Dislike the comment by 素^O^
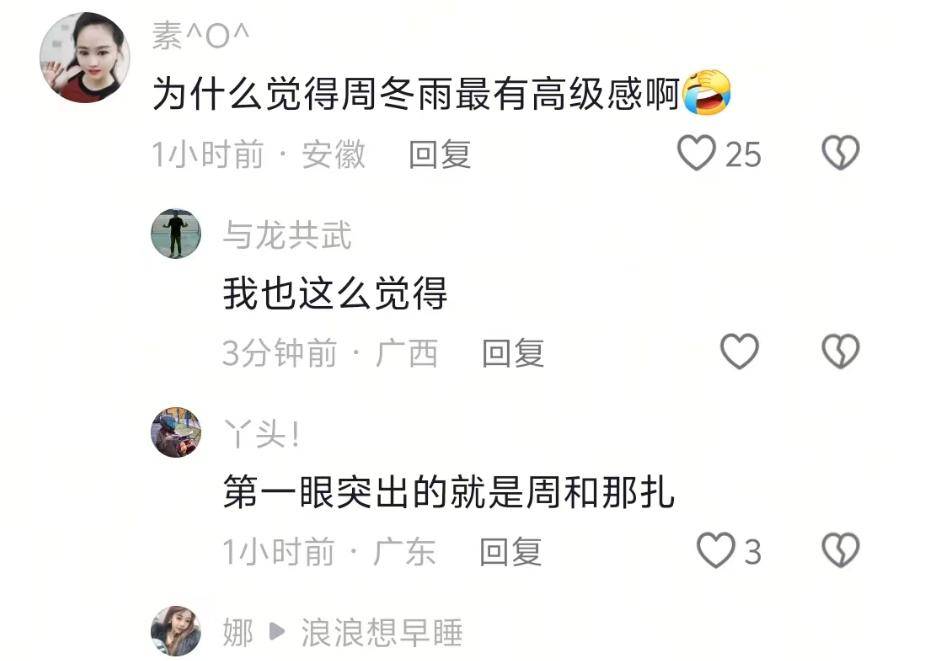Screen dimensions: 935x661 click(840, 154)
